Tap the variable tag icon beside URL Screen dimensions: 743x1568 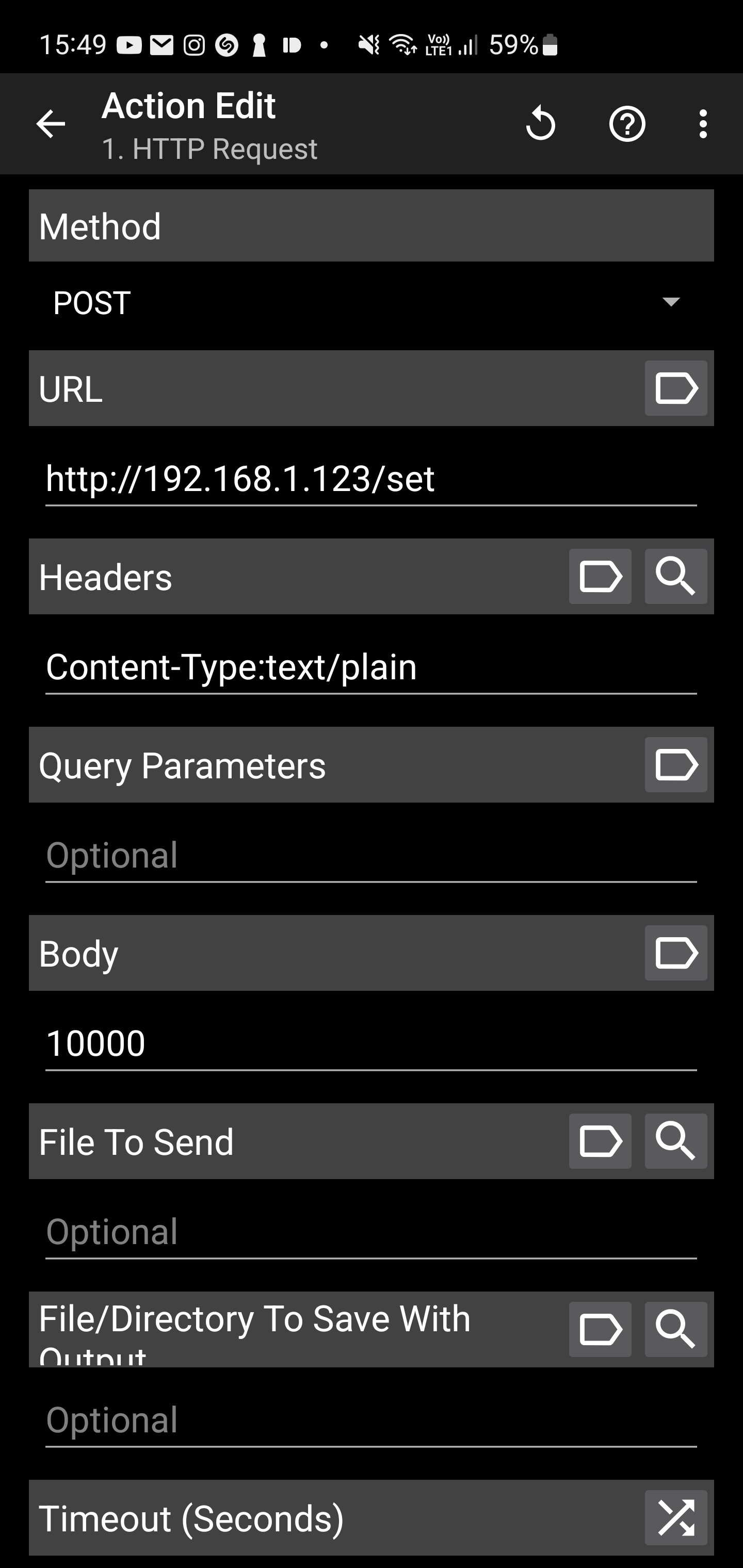pos(675,388)
